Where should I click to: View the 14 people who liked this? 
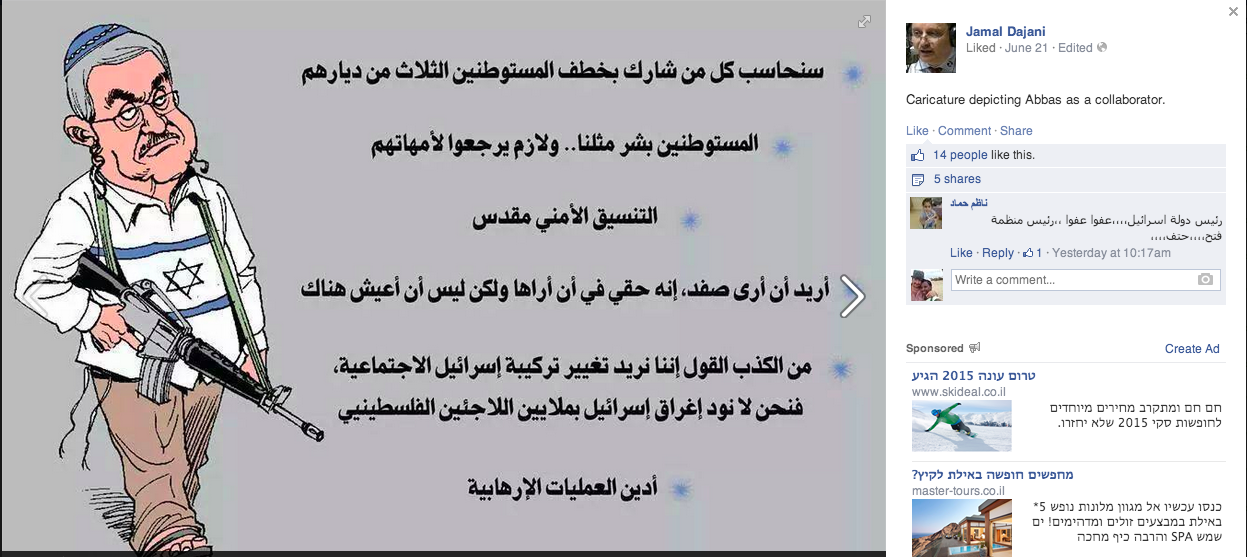click(960, 155)
